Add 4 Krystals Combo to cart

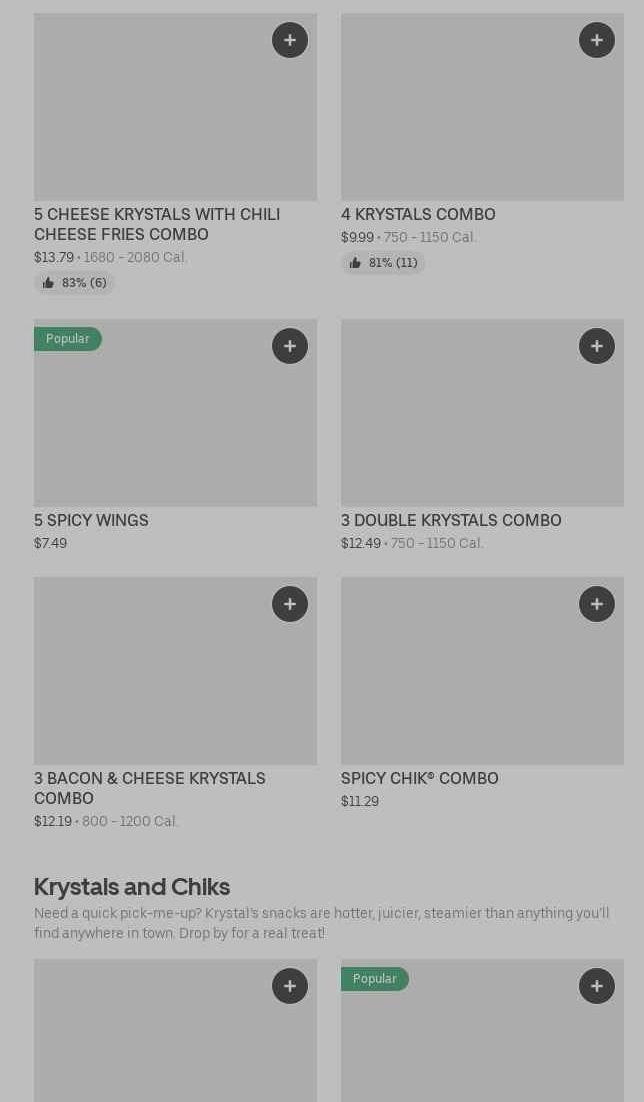point(597,41)
